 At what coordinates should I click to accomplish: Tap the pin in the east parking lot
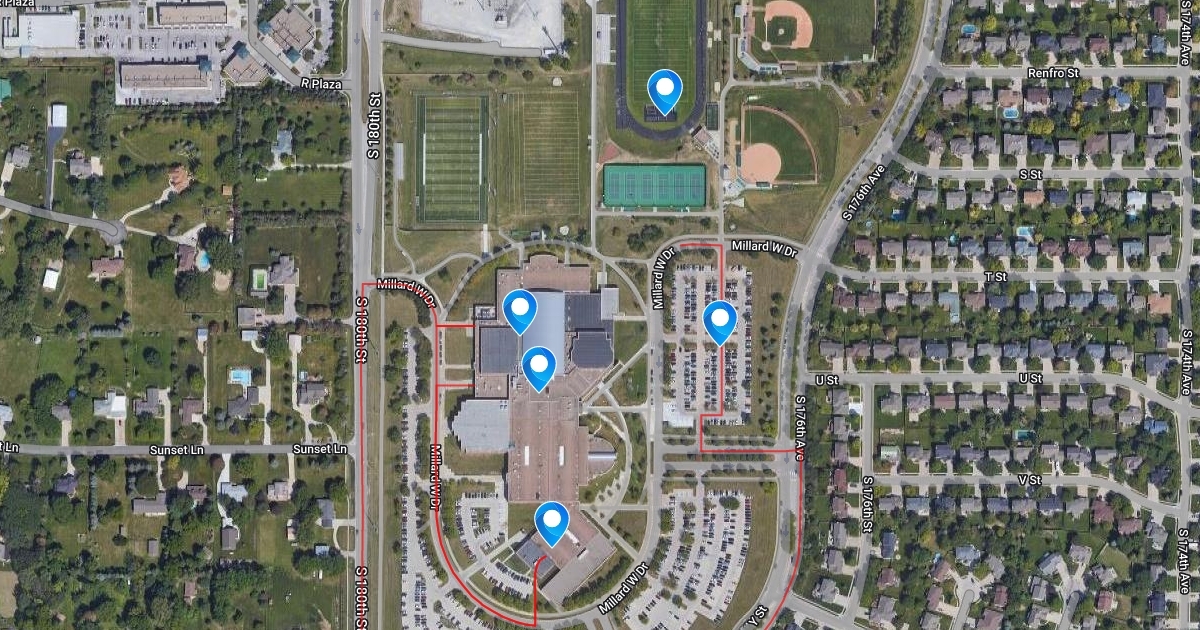coord(720,320)
